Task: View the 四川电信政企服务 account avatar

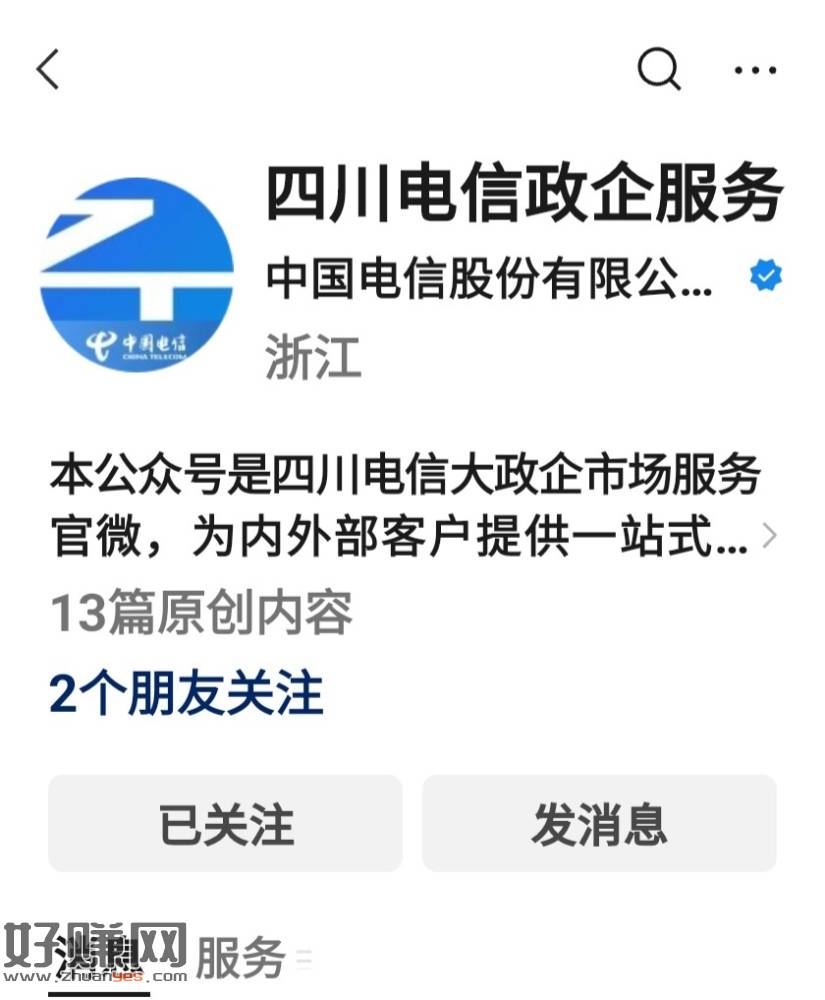Action: [137, 274]
